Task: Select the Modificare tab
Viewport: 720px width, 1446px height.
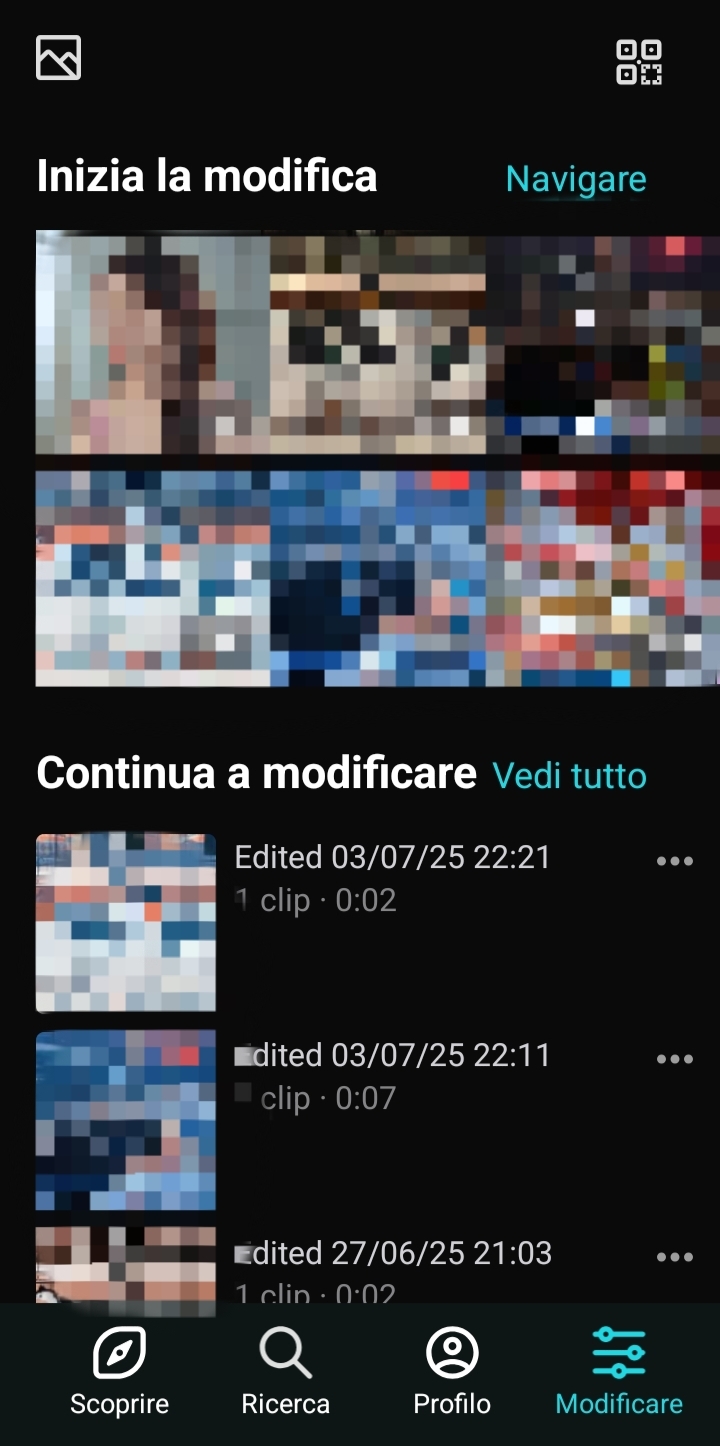Action: point(619,1372)
